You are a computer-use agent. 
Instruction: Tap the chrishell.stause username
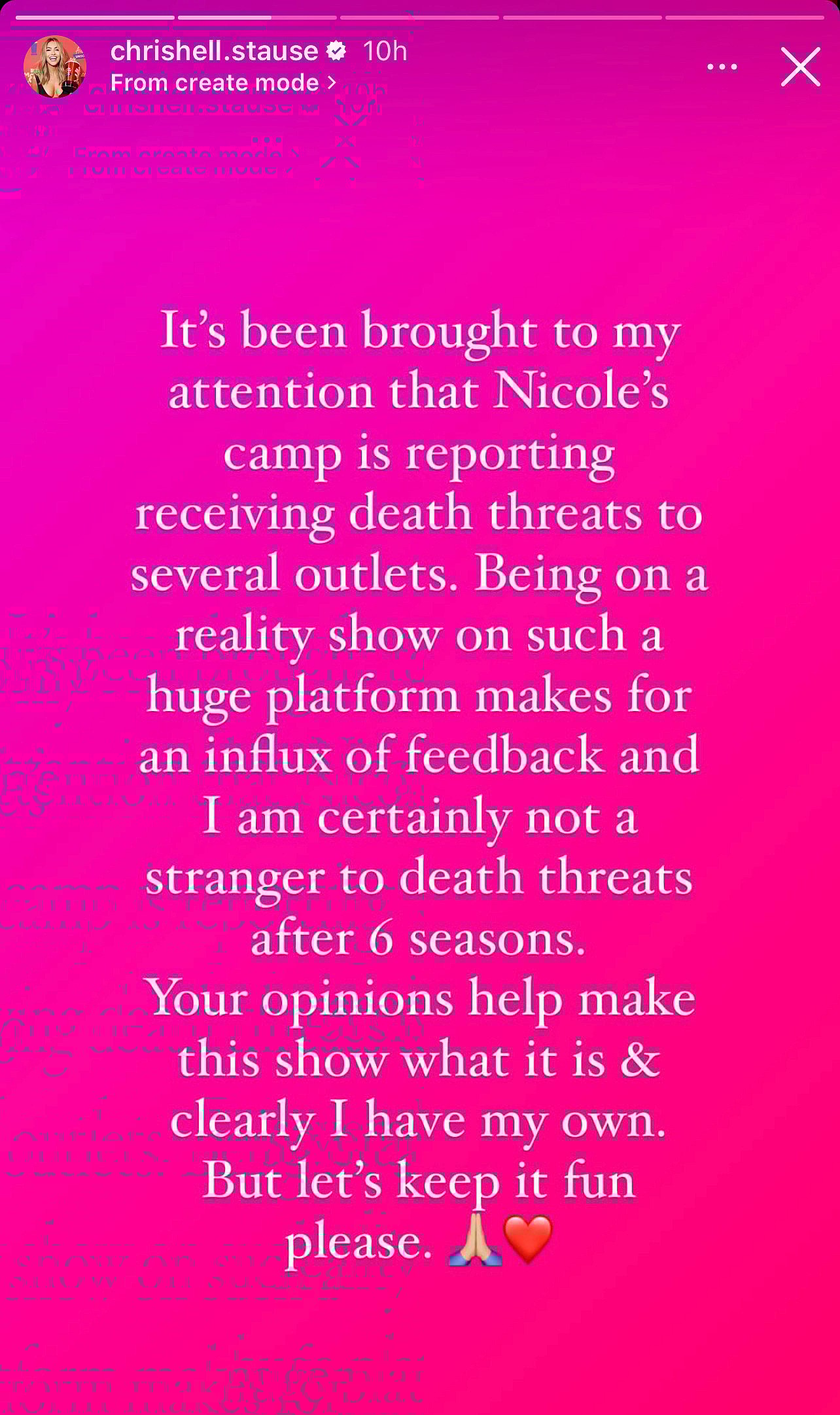tap(214, 51)
